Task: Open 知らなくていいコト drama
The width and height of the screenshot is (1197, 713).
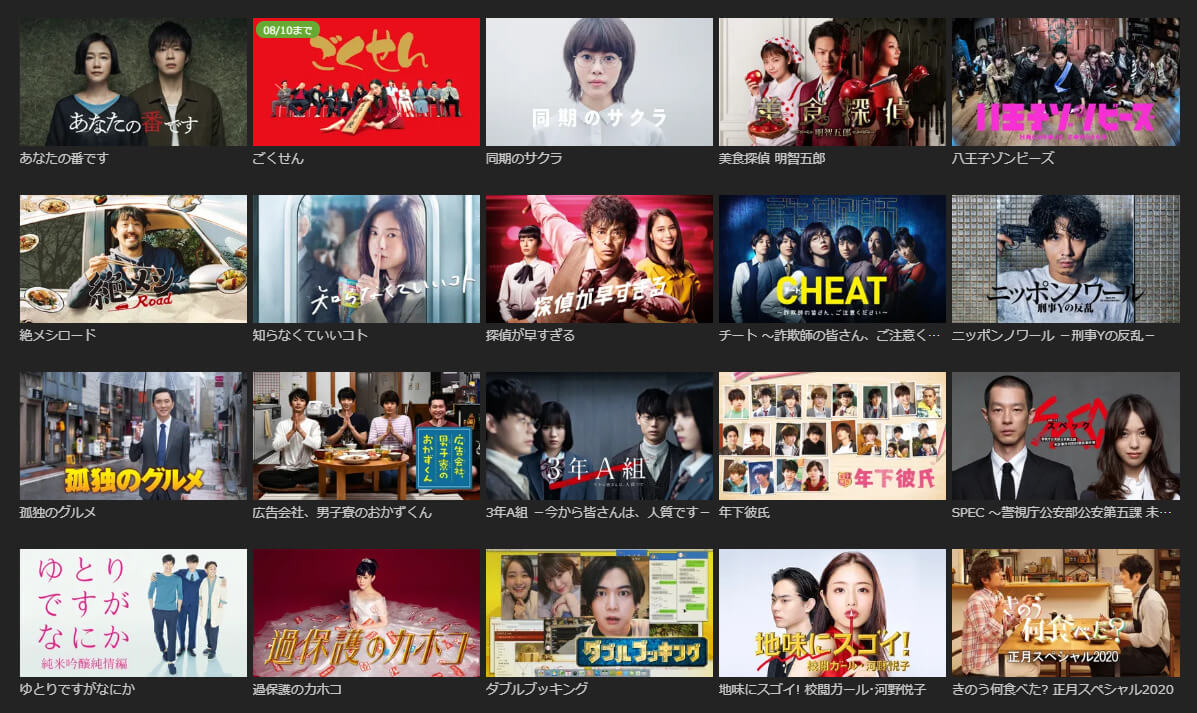Action: 366,259
